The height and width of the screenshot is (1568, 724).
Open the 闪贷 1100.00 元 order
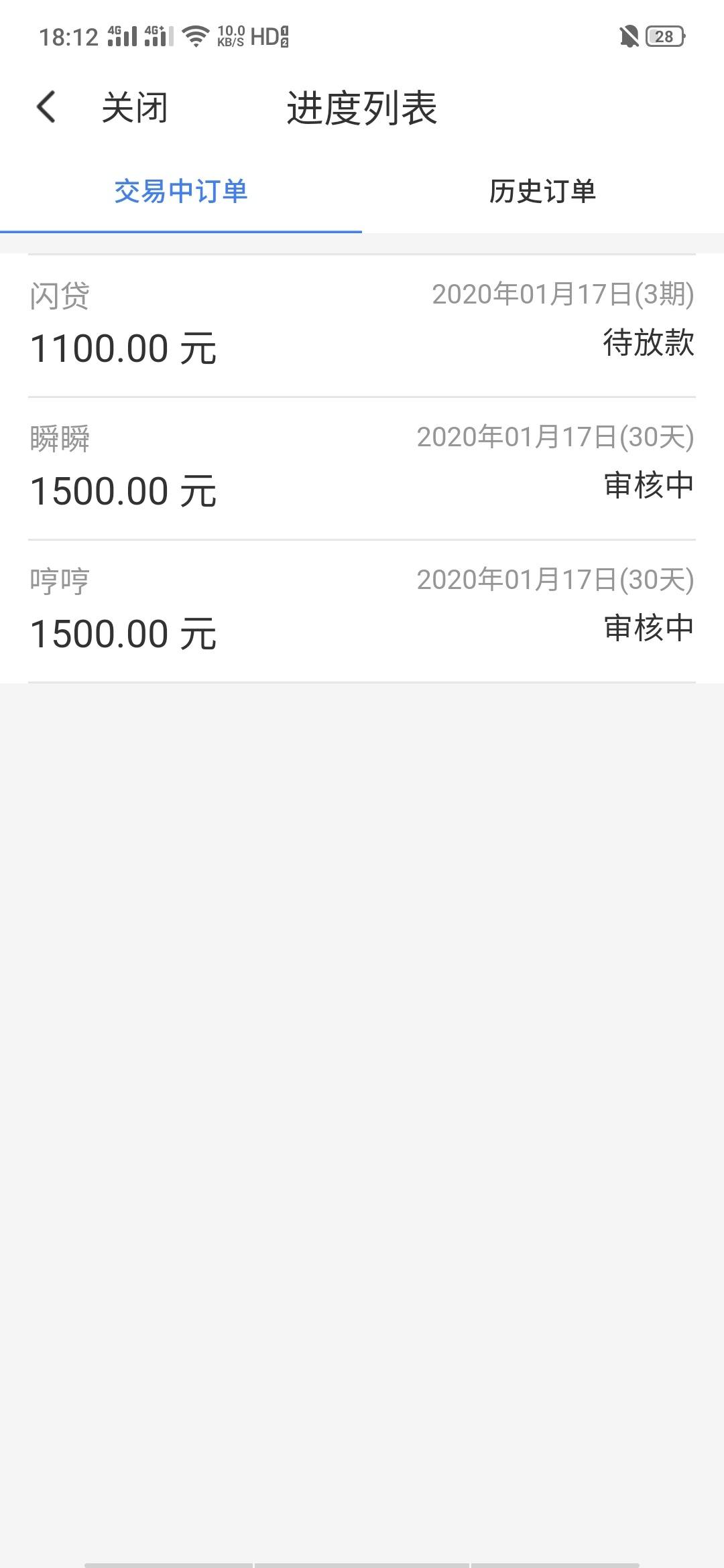tap(362, 326)
